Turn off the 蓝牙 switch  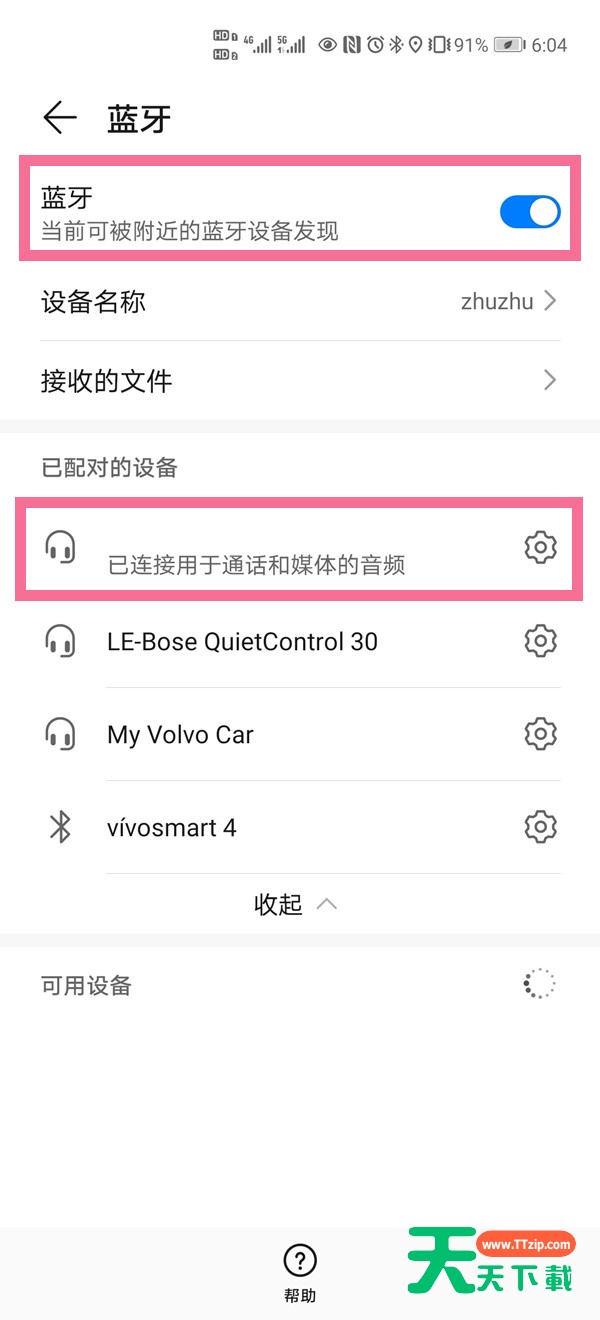point(529,212)
